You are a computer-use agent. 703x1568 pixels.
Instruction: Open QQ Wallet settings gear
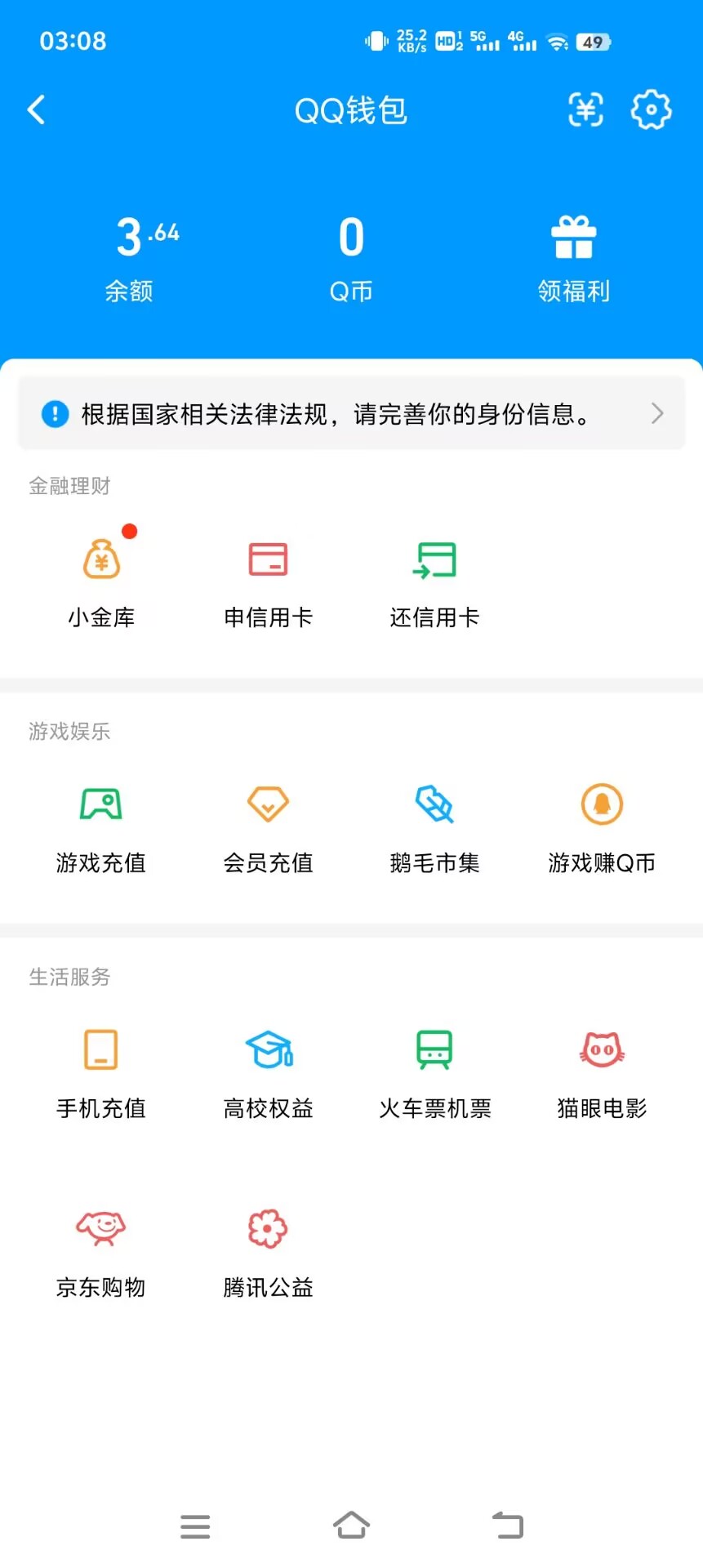pyautogui.click(x=650, y=109)
